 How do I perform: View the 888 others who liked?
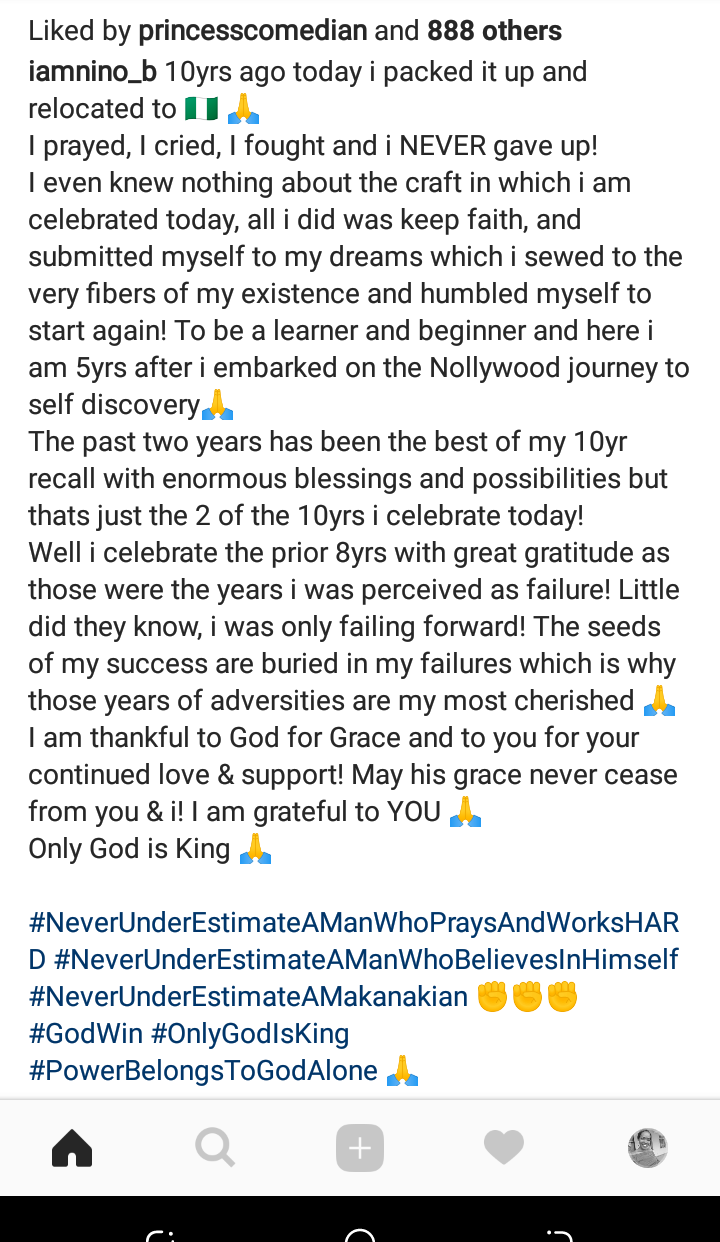pyautogui.click(x=494, y=31)
